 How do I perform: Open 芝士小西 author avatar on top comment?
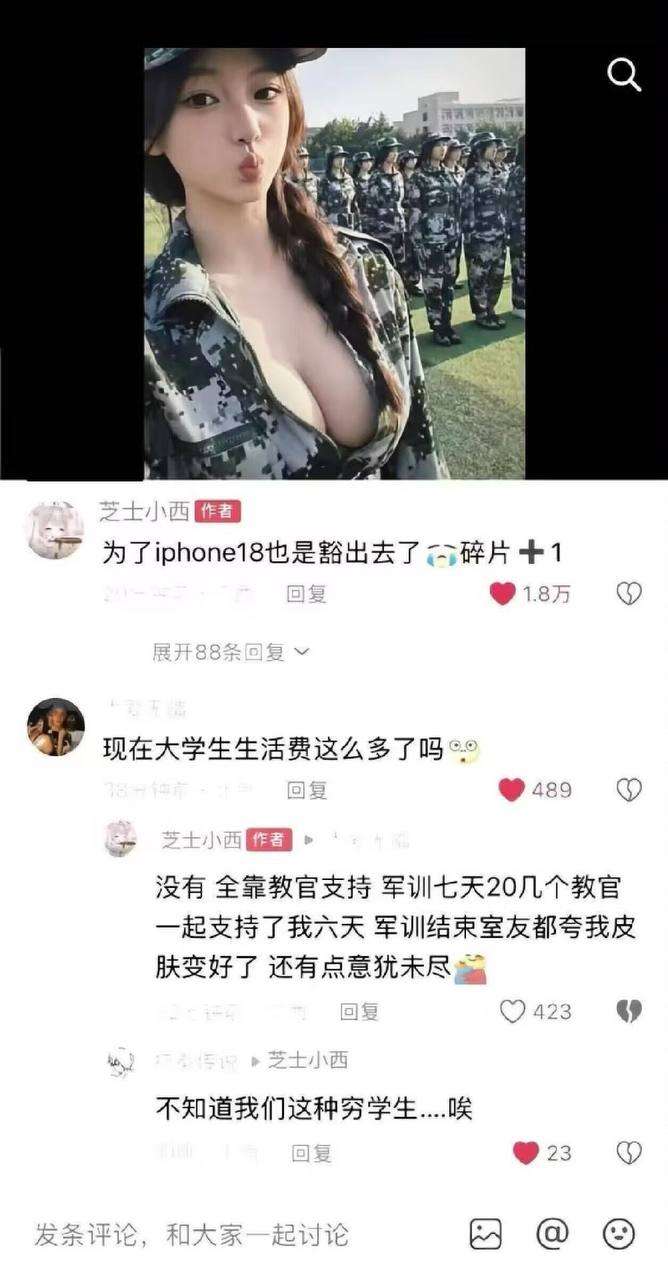[55, 531]
